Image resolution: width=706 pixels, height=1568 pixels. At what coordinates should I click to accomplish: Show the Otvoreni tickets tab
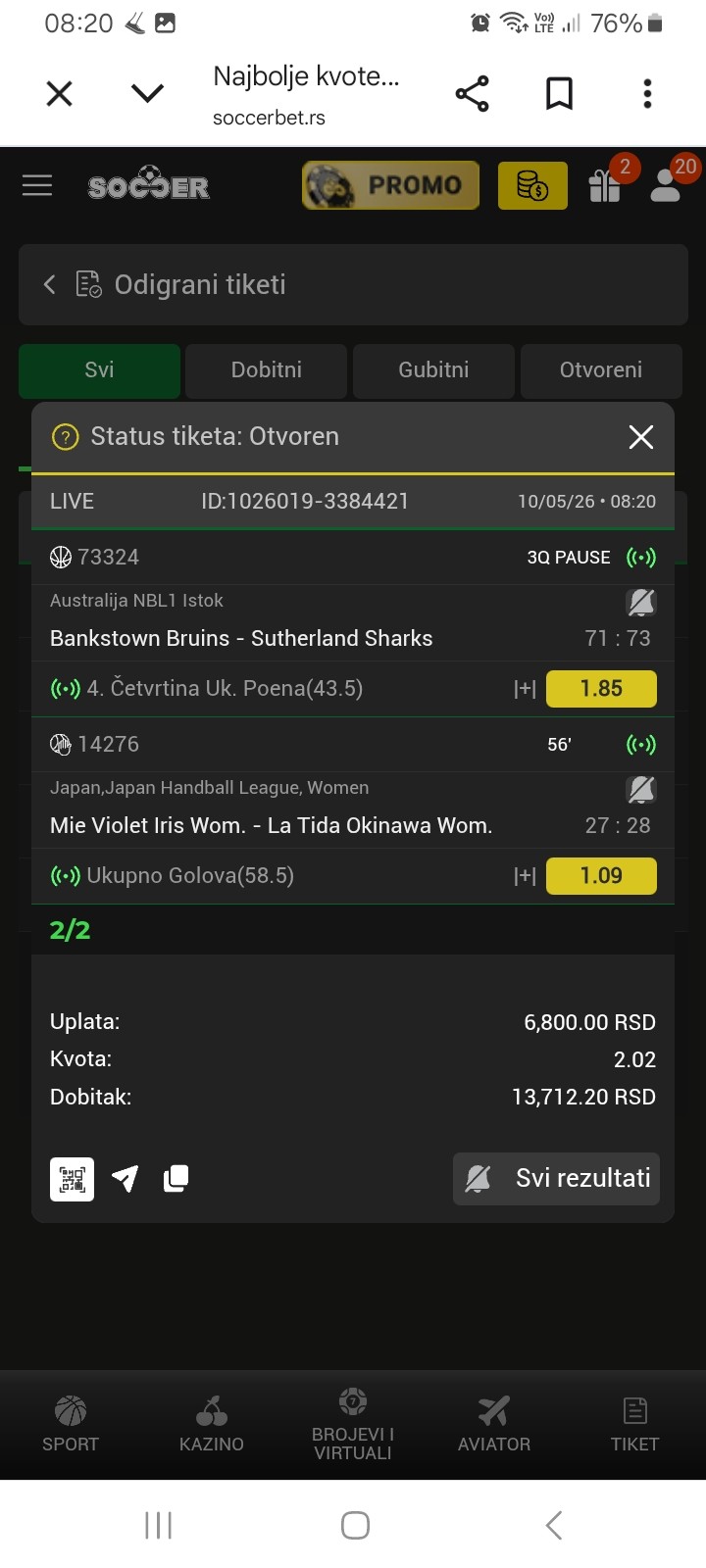[x=600, y=370]
